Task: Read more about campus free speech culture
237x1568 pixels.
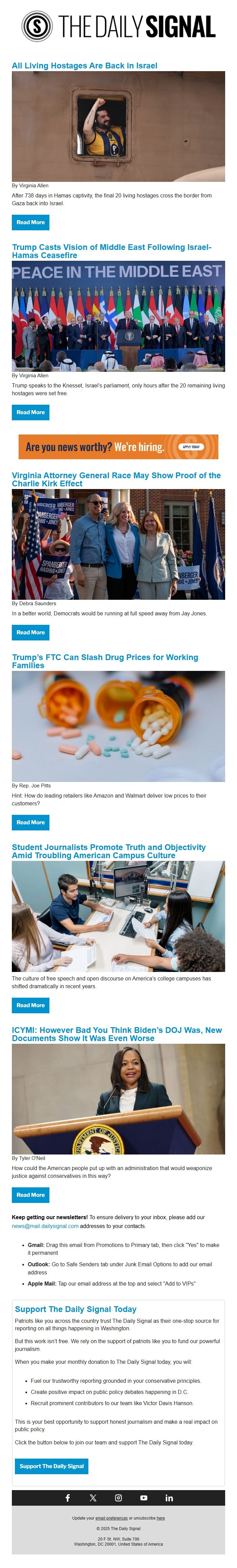Action: click(30, 1005)
